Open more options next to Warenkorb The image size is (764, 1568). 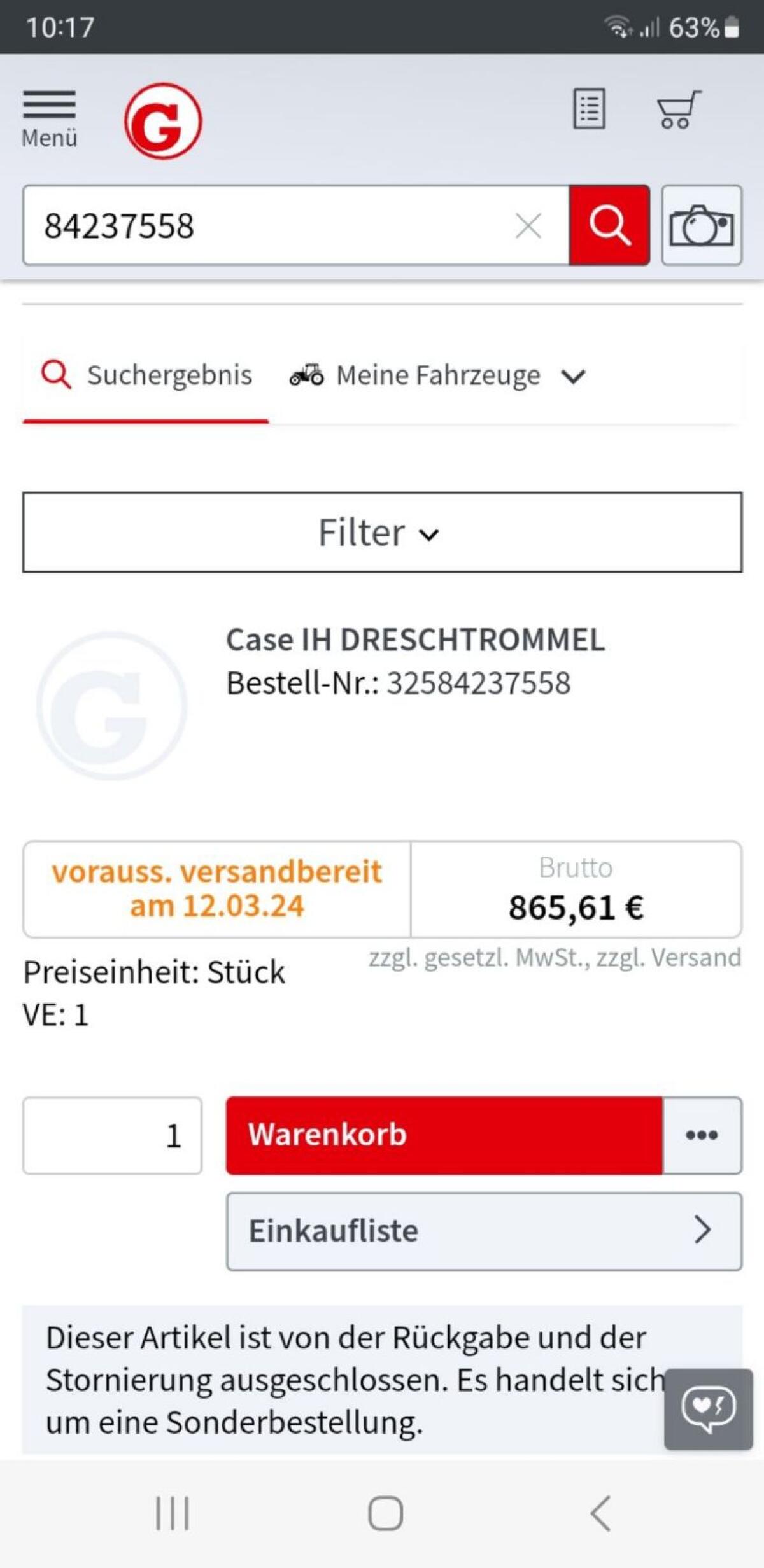[x=702, y=1135]
